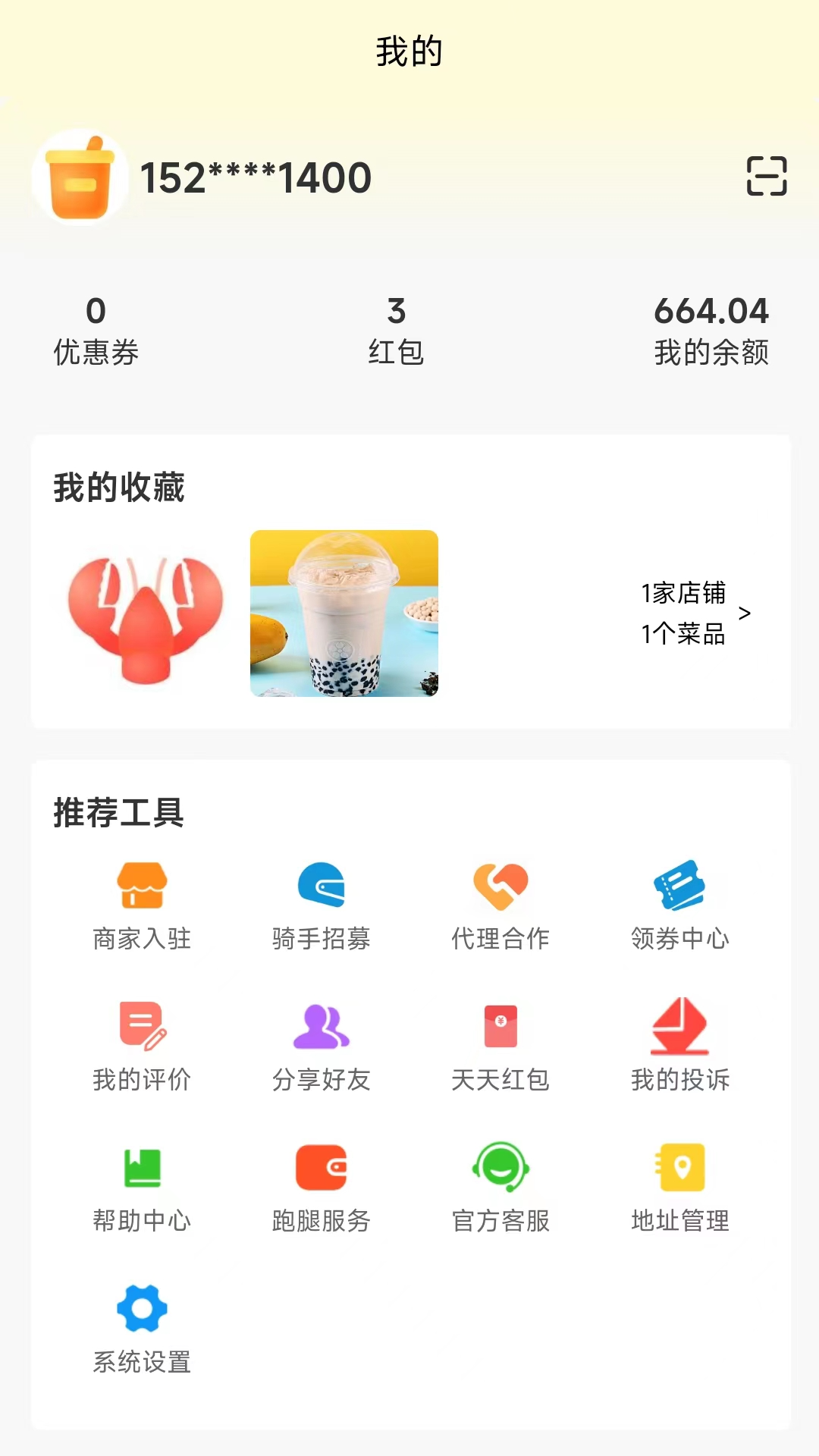This screenshot has width=819, height=1456.
Task: View my 优惠券 coupons
Action: click(96, 331)
